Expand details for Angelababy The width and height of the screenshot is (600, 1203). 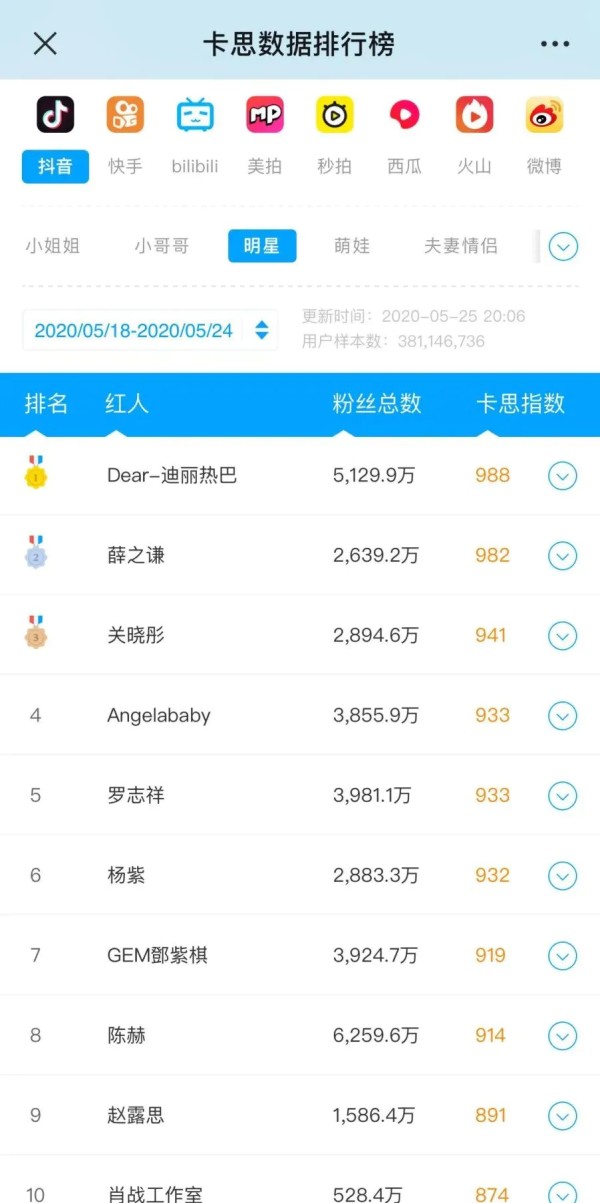(563, 716)
